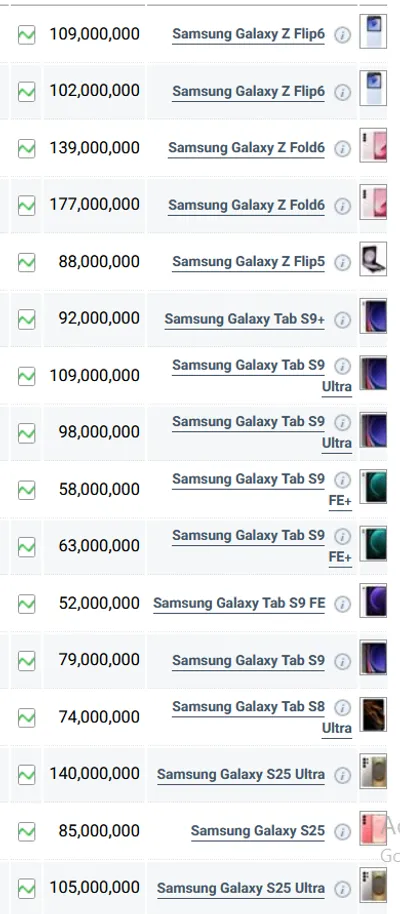This screenshot has width=400, height=914.
Task: Open Galaxy Z Flip6 link priced 102,000,000
Action: point(248,92)
